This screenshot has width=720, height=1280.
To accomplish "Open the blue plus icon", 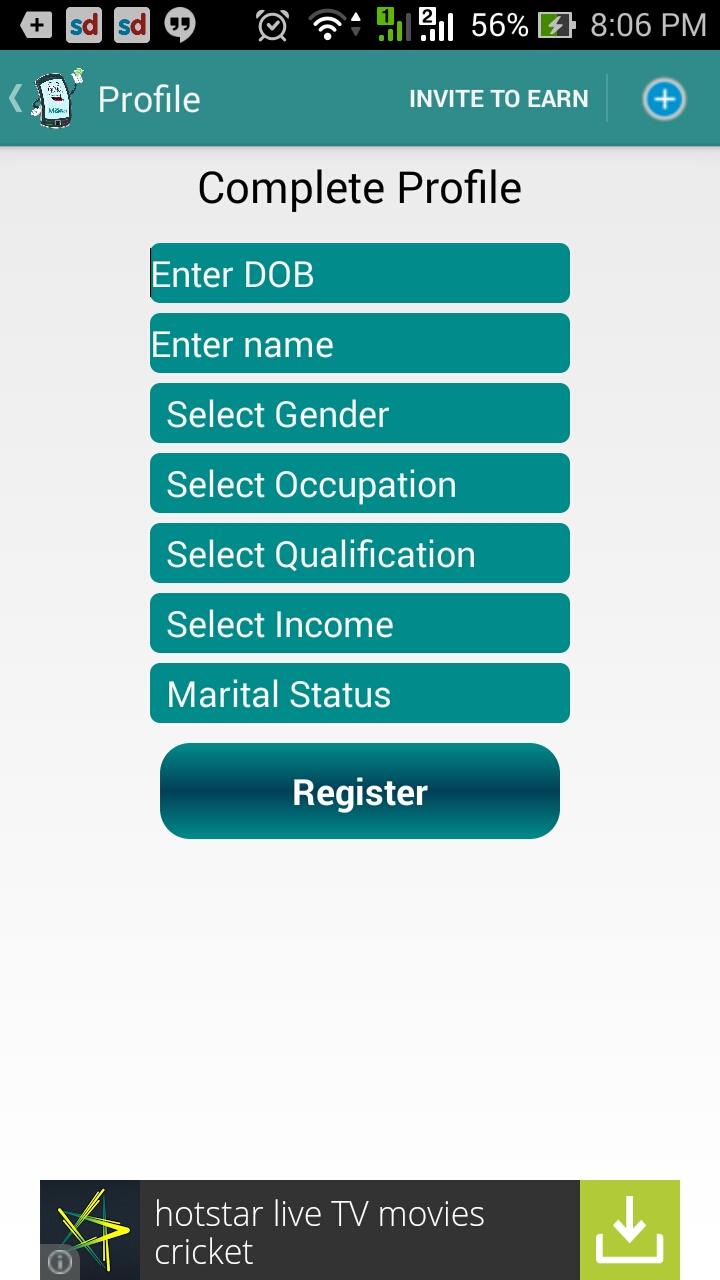I will (x=664, y=99).
